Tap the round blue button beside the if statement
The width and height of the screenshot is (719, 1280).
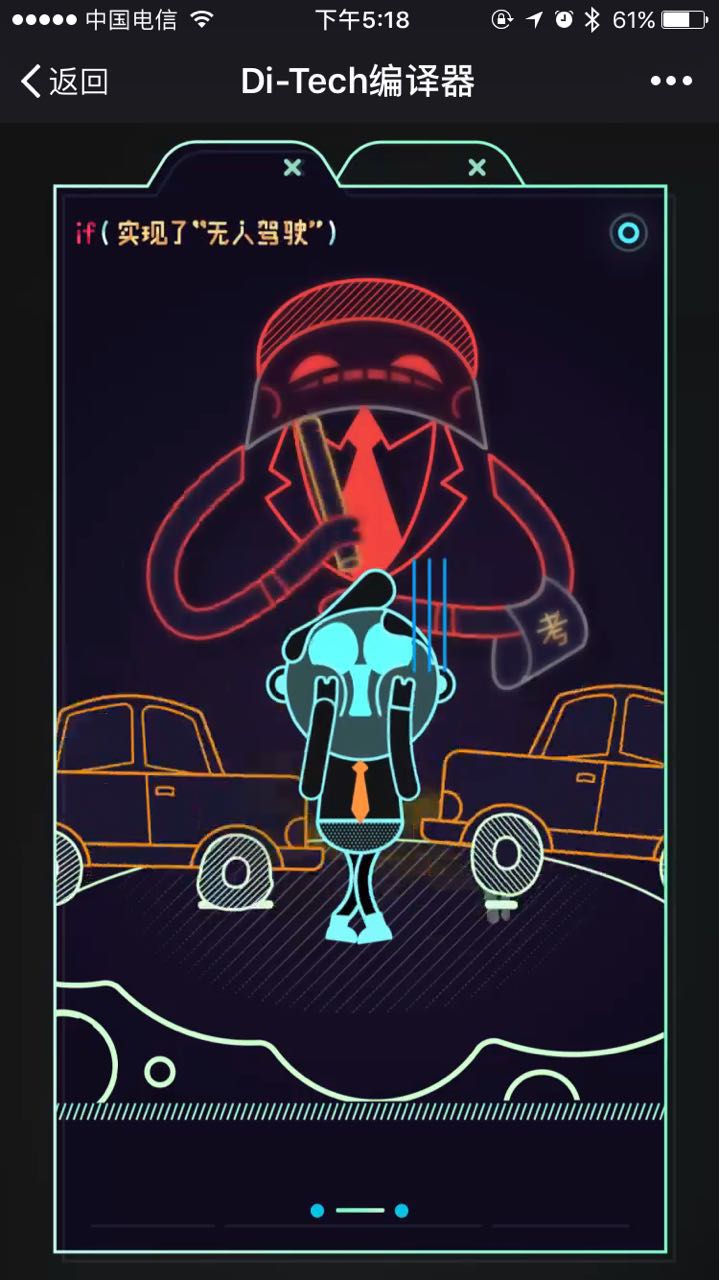[x=628, y=233]
